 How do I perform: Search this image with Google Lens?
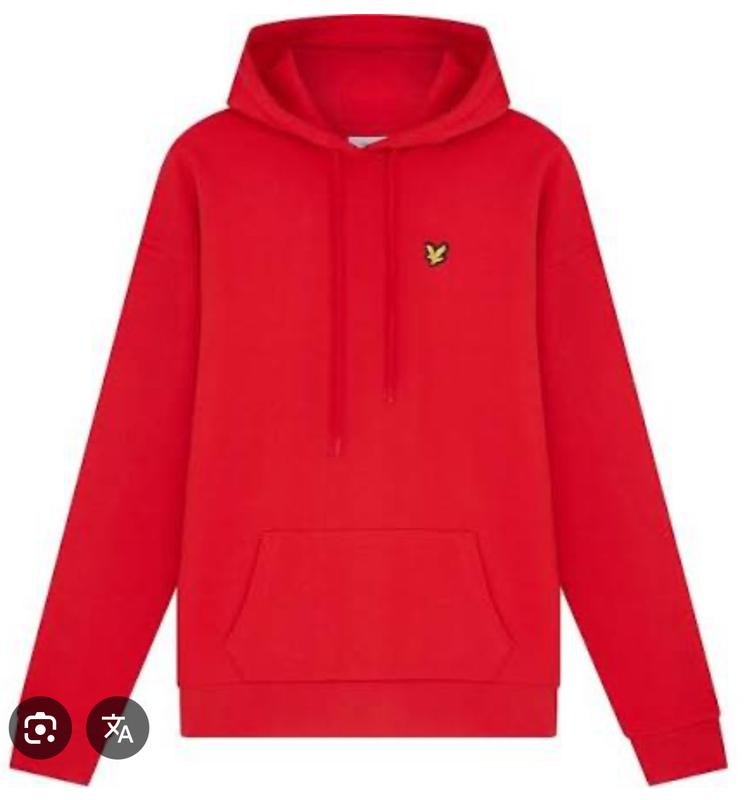(40, 728)
